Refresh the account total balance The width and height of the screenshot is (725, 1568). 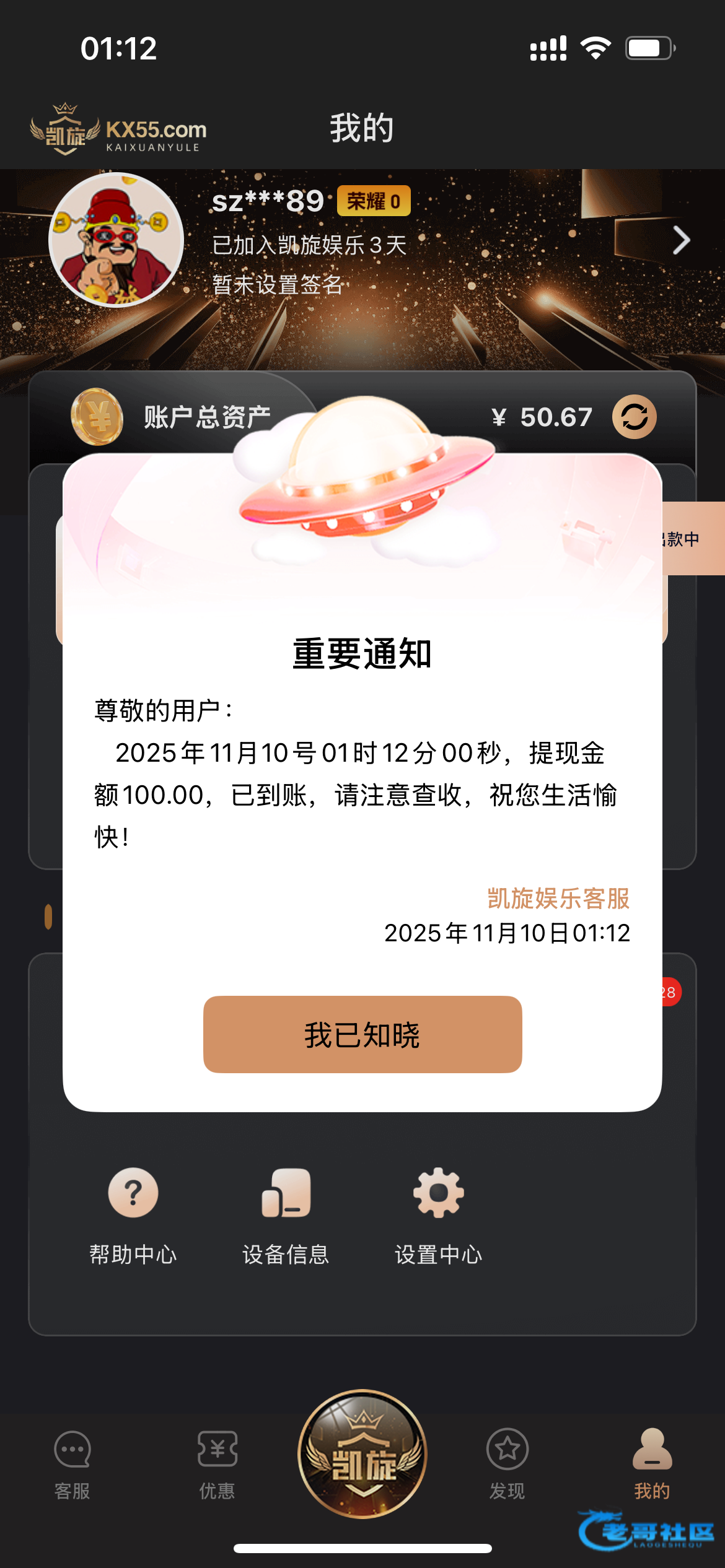(x=635, y=417)
